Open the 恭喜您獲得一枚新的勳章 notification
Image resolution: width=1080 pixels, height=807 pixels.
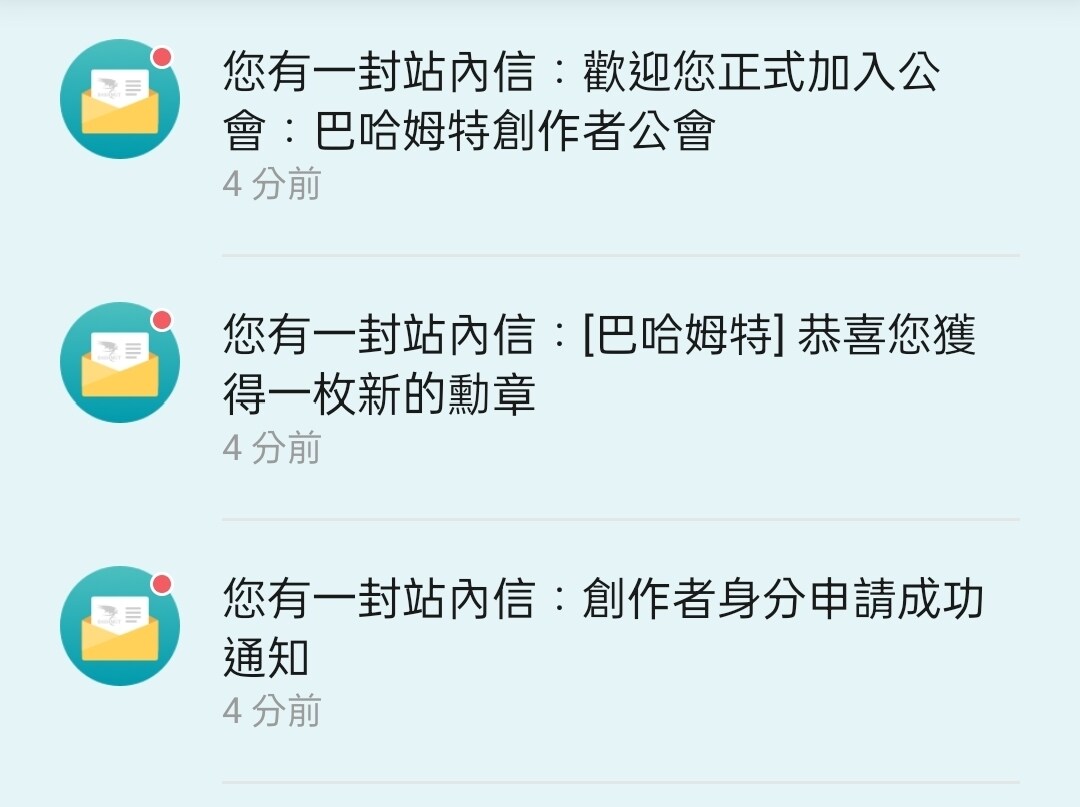coord(598,366)
